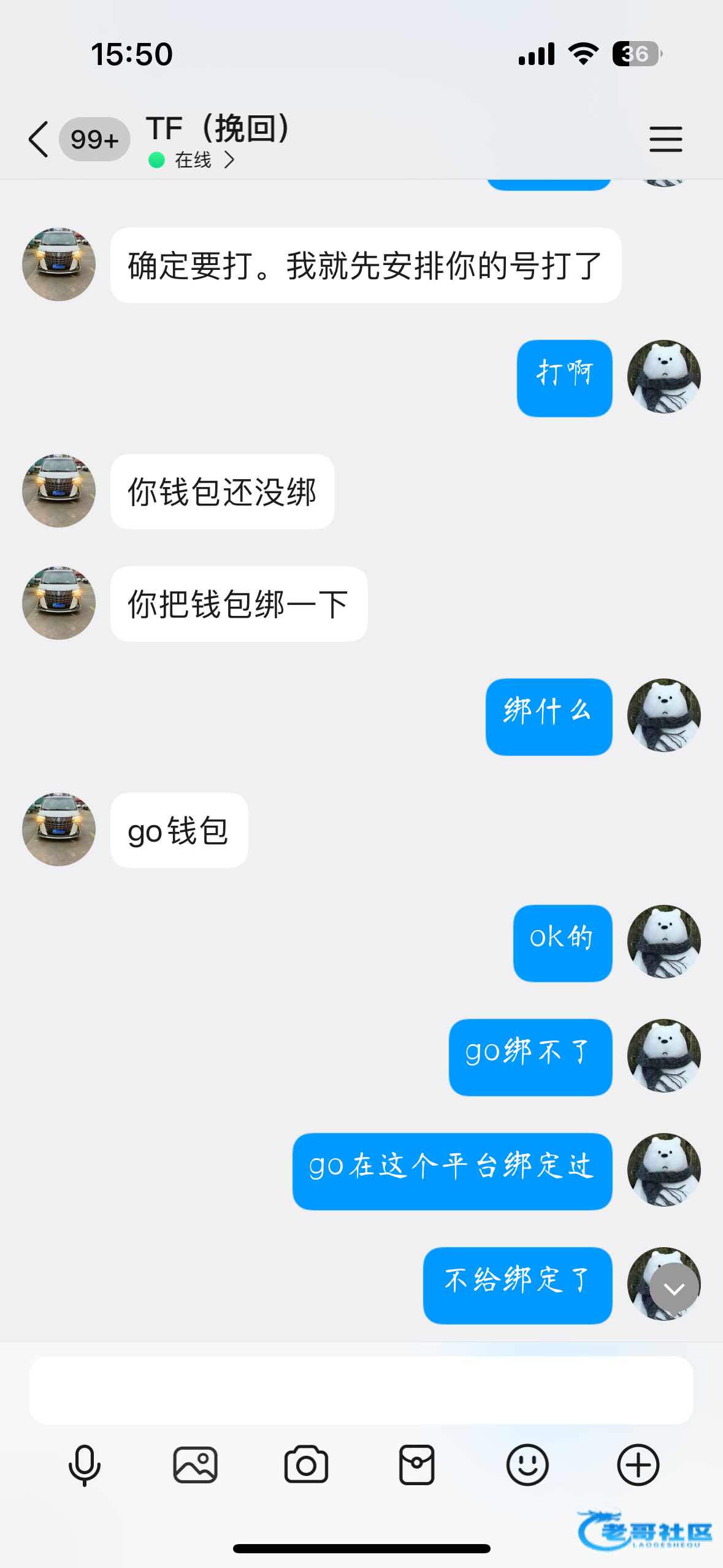723x1568 pixels.
Task: Start voice input with the microphone
Action: coord(85,1465)
